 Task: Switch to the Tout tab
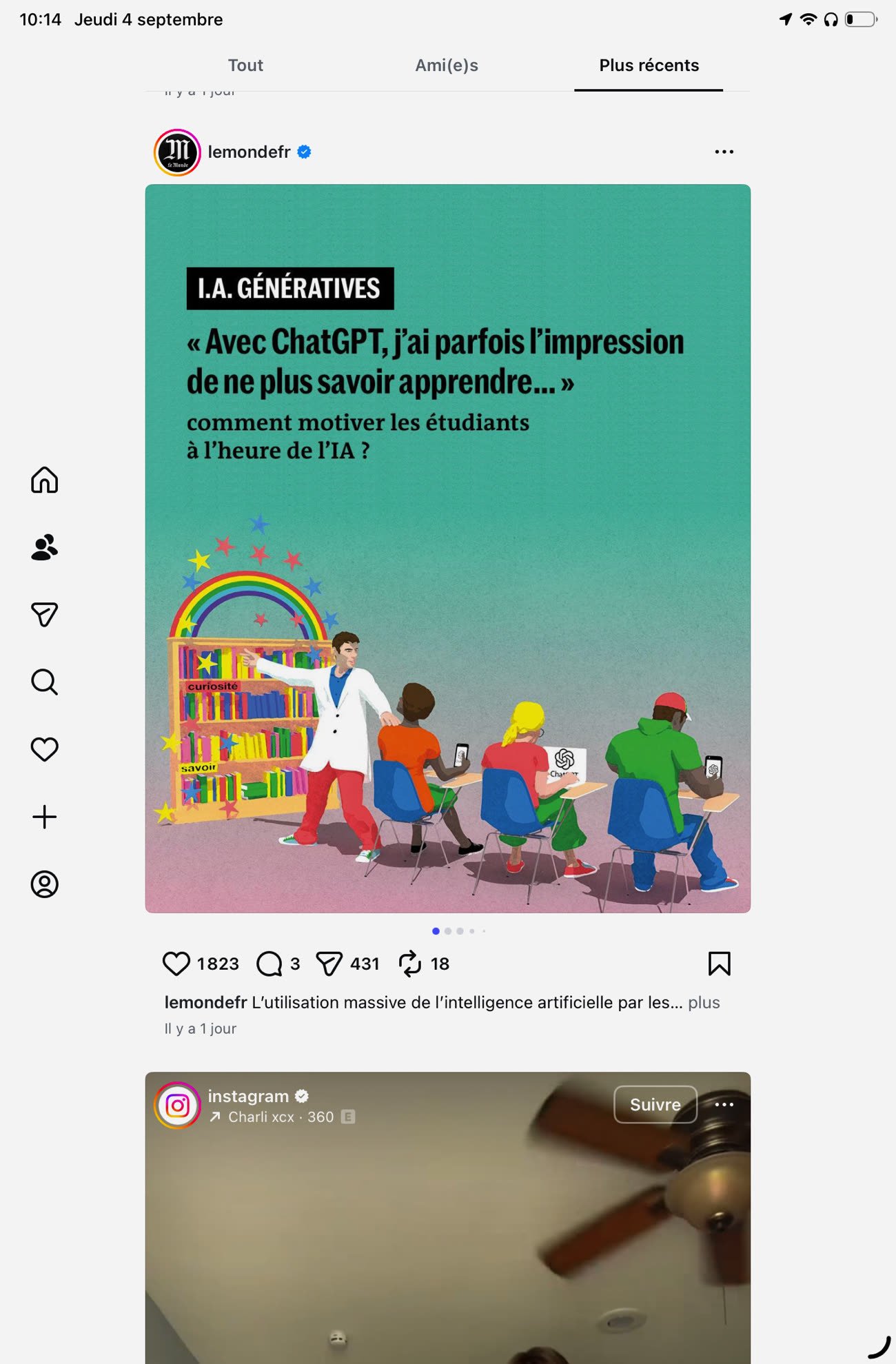(245, 65)
